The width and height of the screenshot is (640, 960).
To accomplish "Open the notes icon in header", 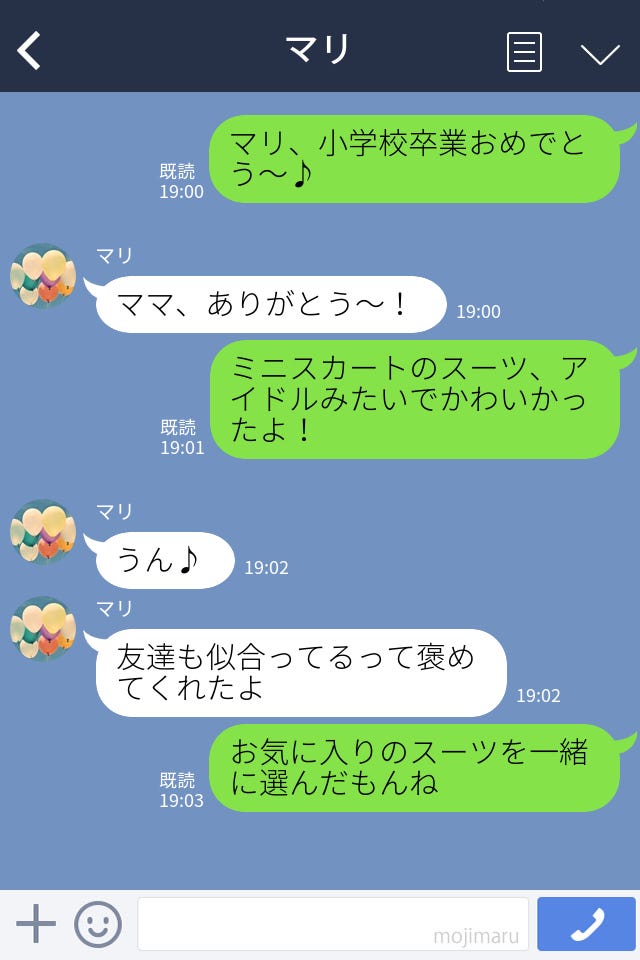I will pos(524,52).
